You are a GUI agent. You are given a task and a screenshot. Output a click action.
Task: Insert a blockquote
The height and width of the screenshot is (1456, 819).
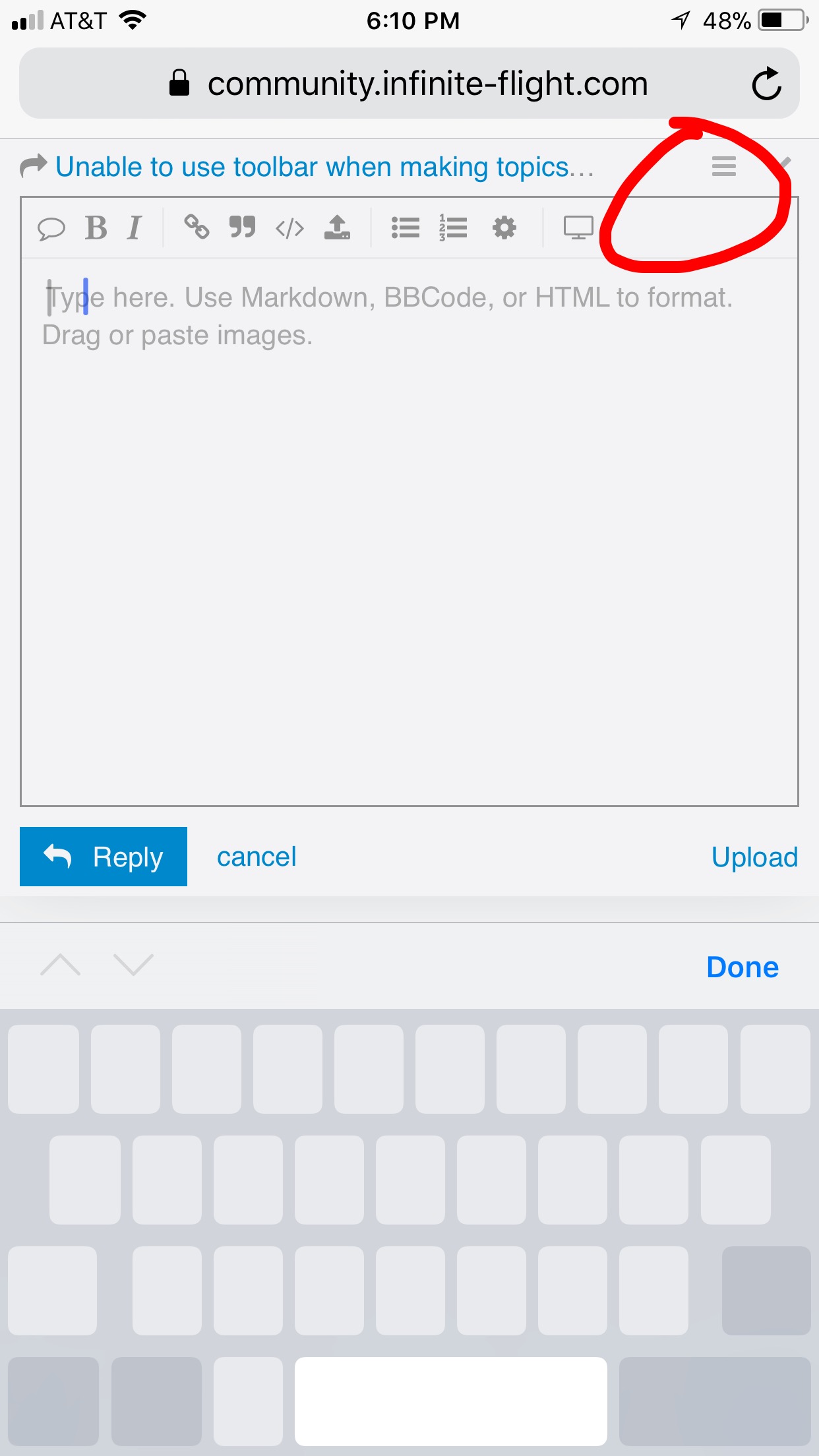point(242,228)
